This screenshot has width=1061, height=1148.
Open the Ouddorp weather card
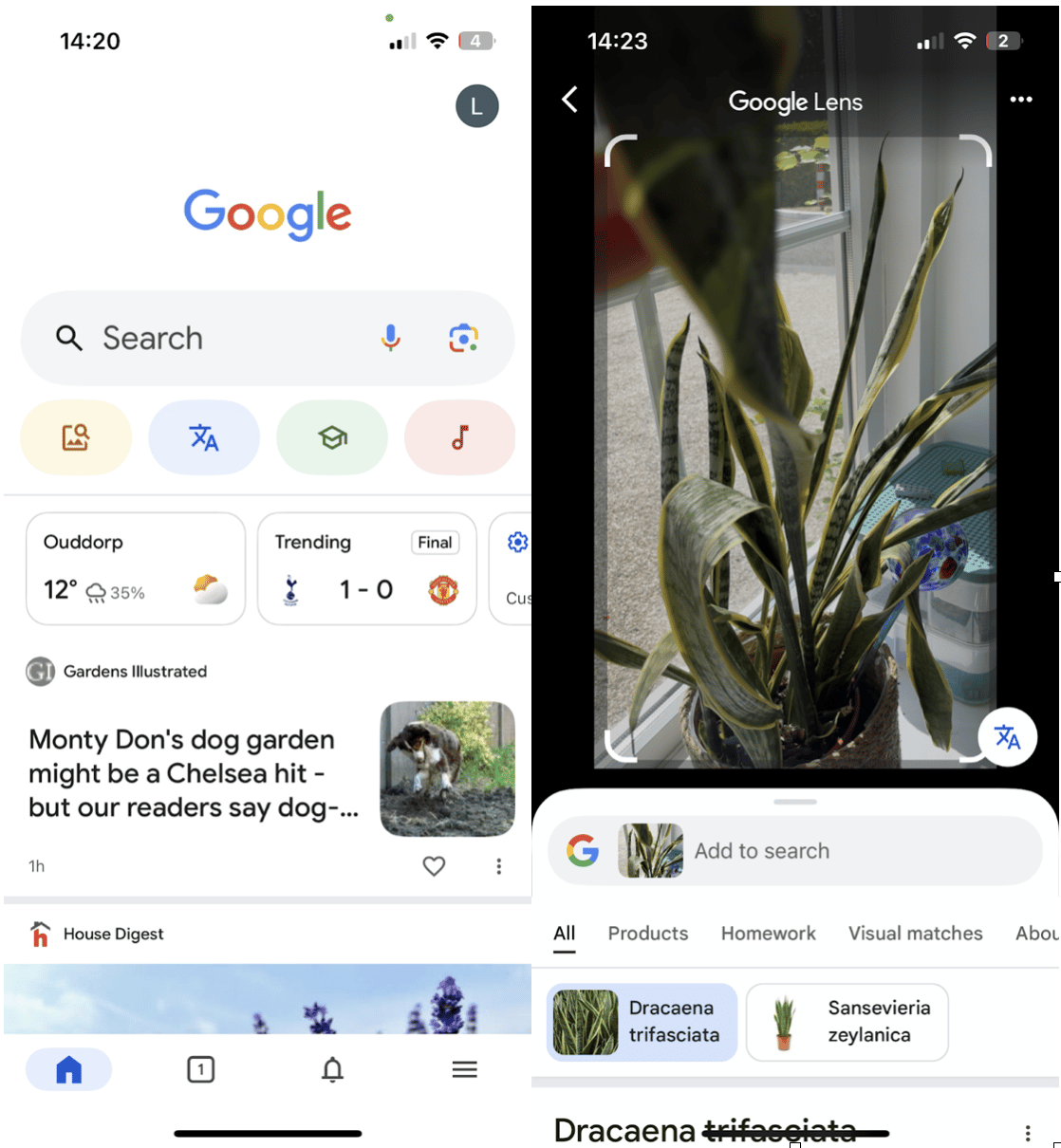point(135,568)
